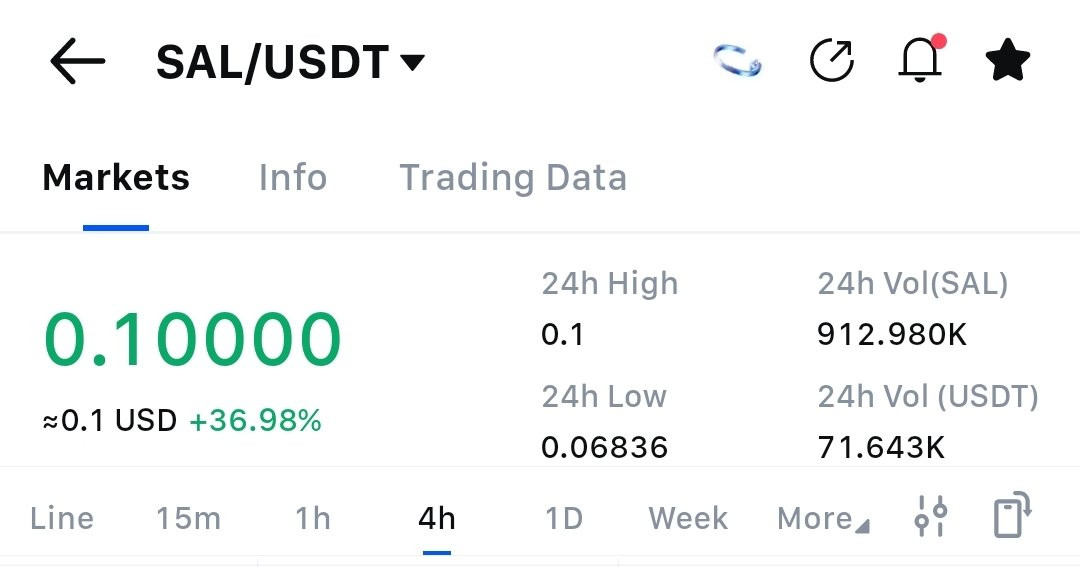The height and width of the screenshot is (567, 1080).
Task: Tap the blue ring icon
Action: click(738, 62)
